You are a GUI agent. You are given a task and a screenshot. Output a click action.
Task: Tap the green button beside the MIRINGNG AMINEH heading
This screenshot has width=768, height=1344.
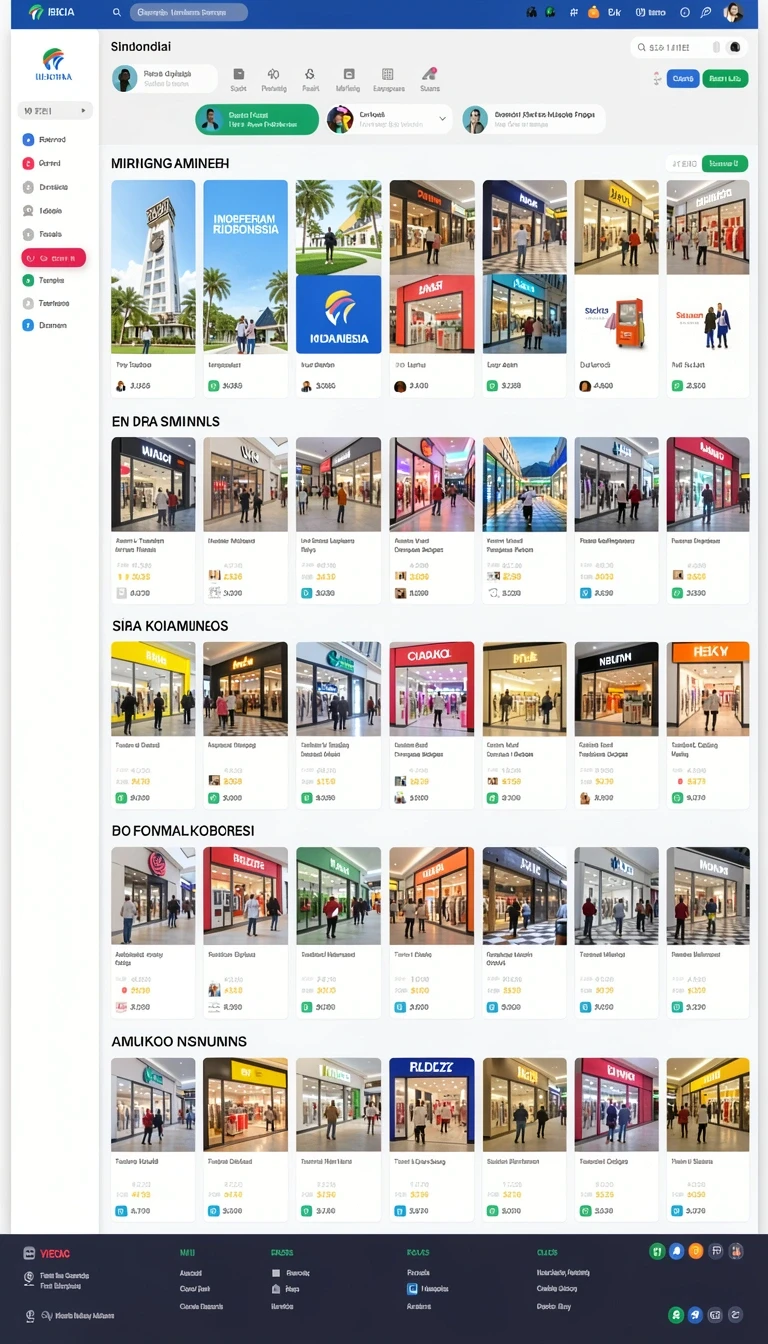(x=725, y=163)
